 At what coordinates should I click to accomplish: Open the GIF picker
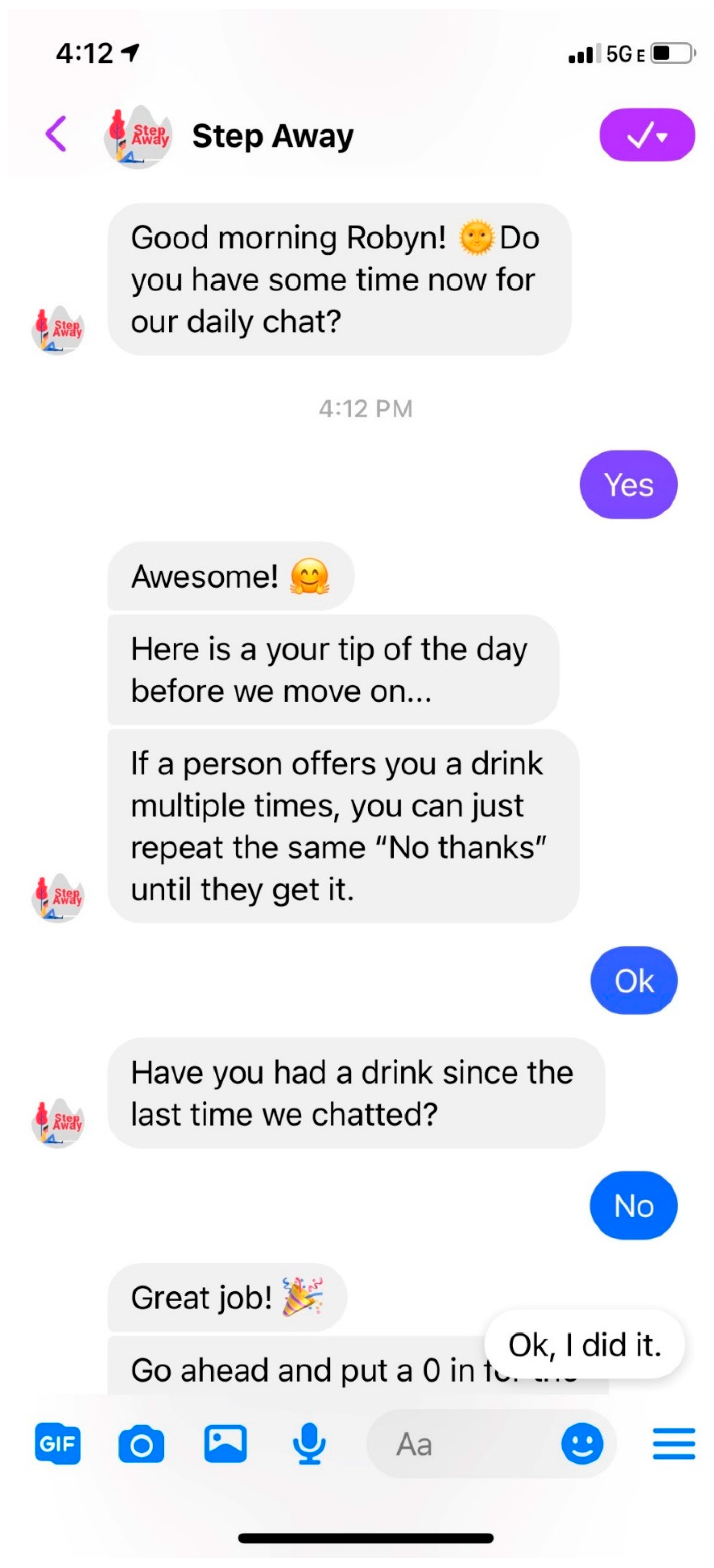click(x=57, y=1443)
